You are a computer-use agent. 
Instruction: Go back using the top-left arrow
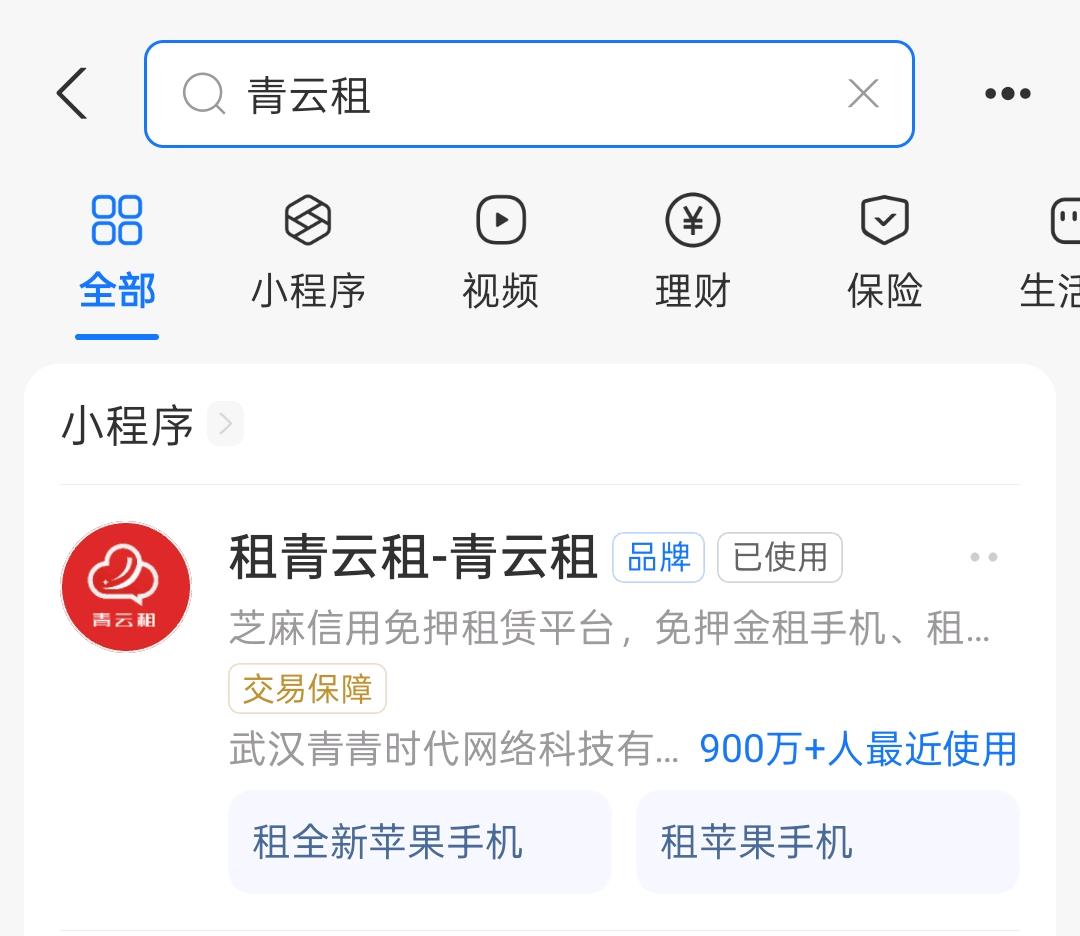click(72, 94)
